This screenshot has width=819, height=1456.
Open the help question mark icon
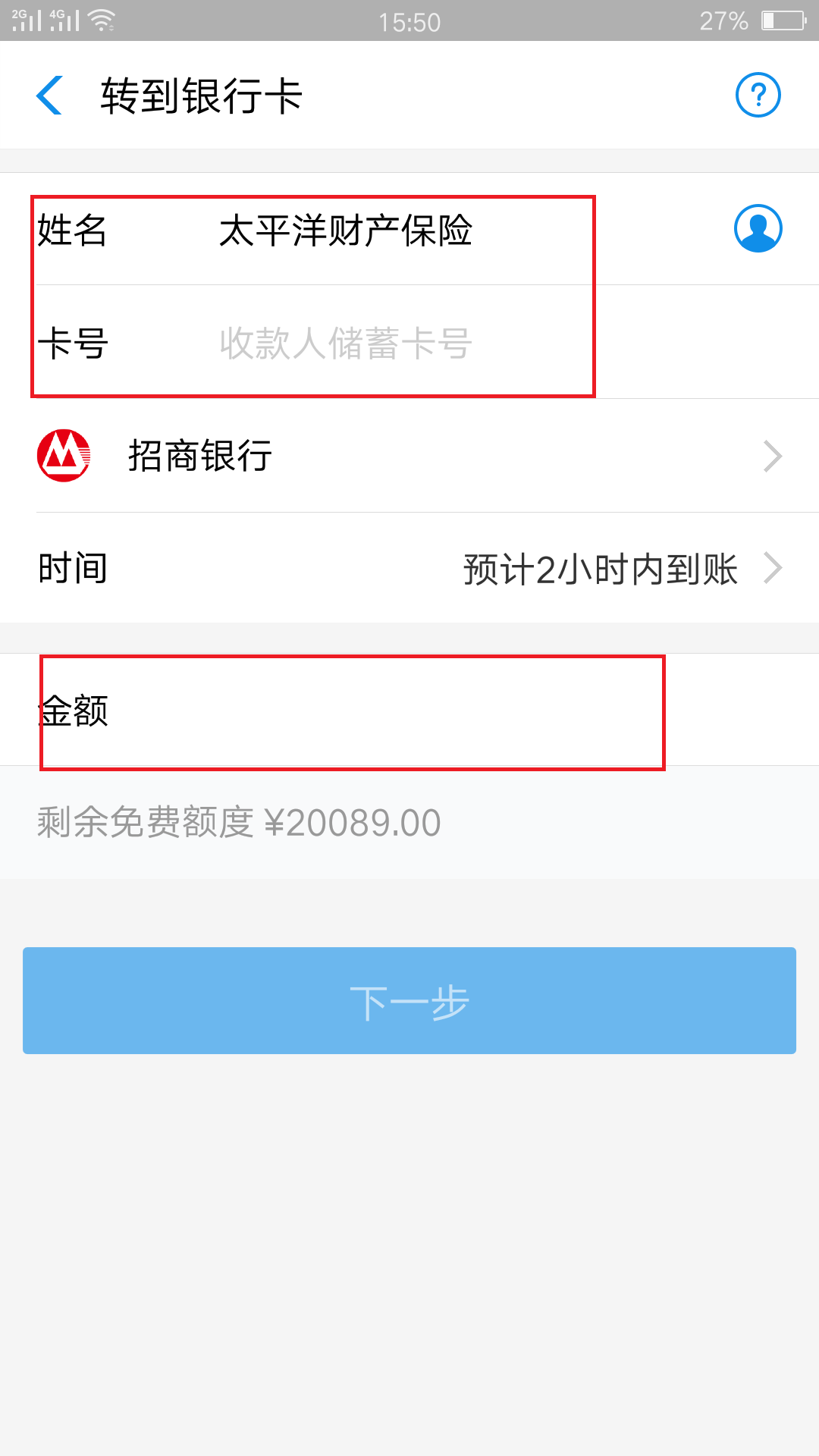click(758, 95)
